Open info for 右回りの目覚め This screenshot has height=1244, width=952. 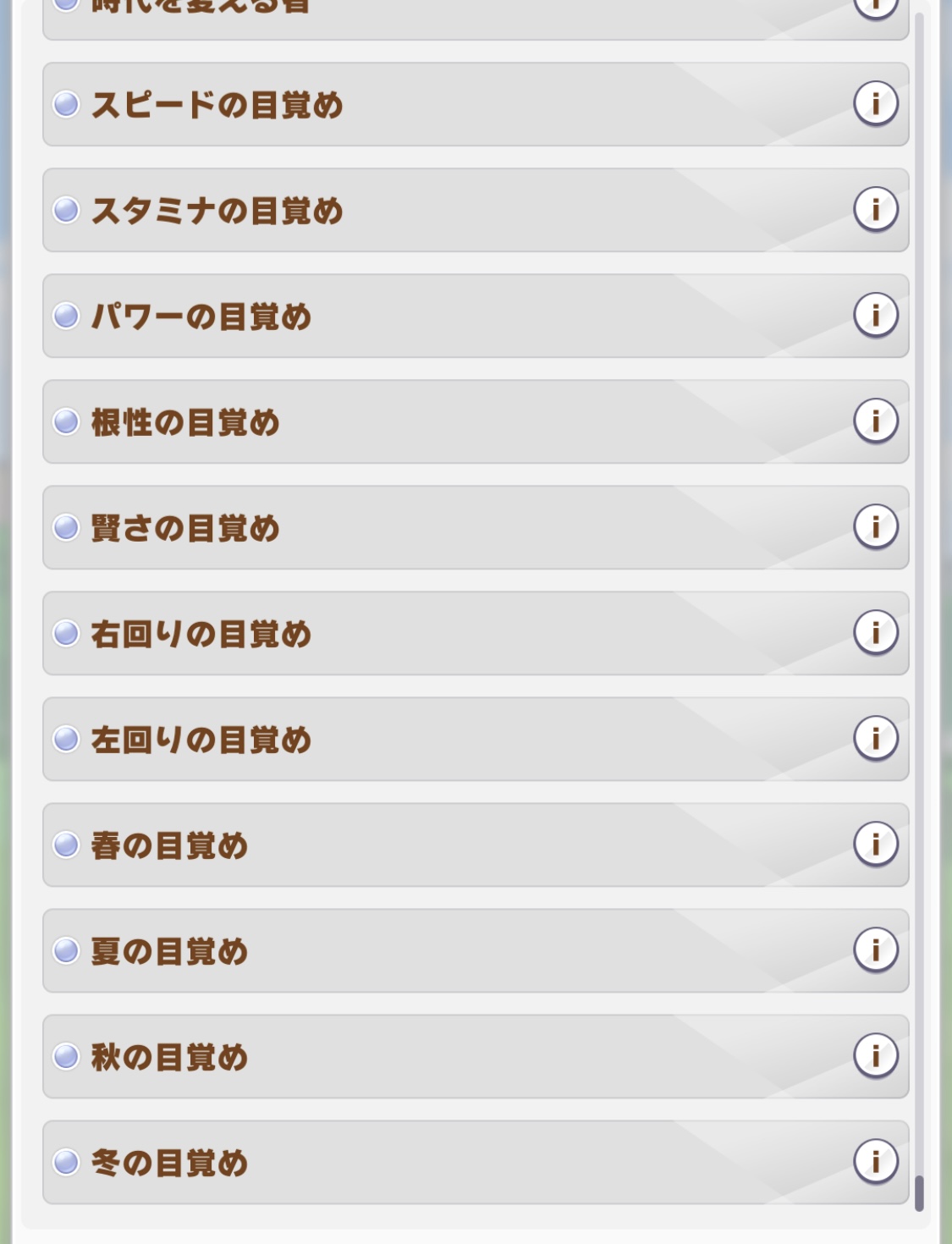(875, 633)
